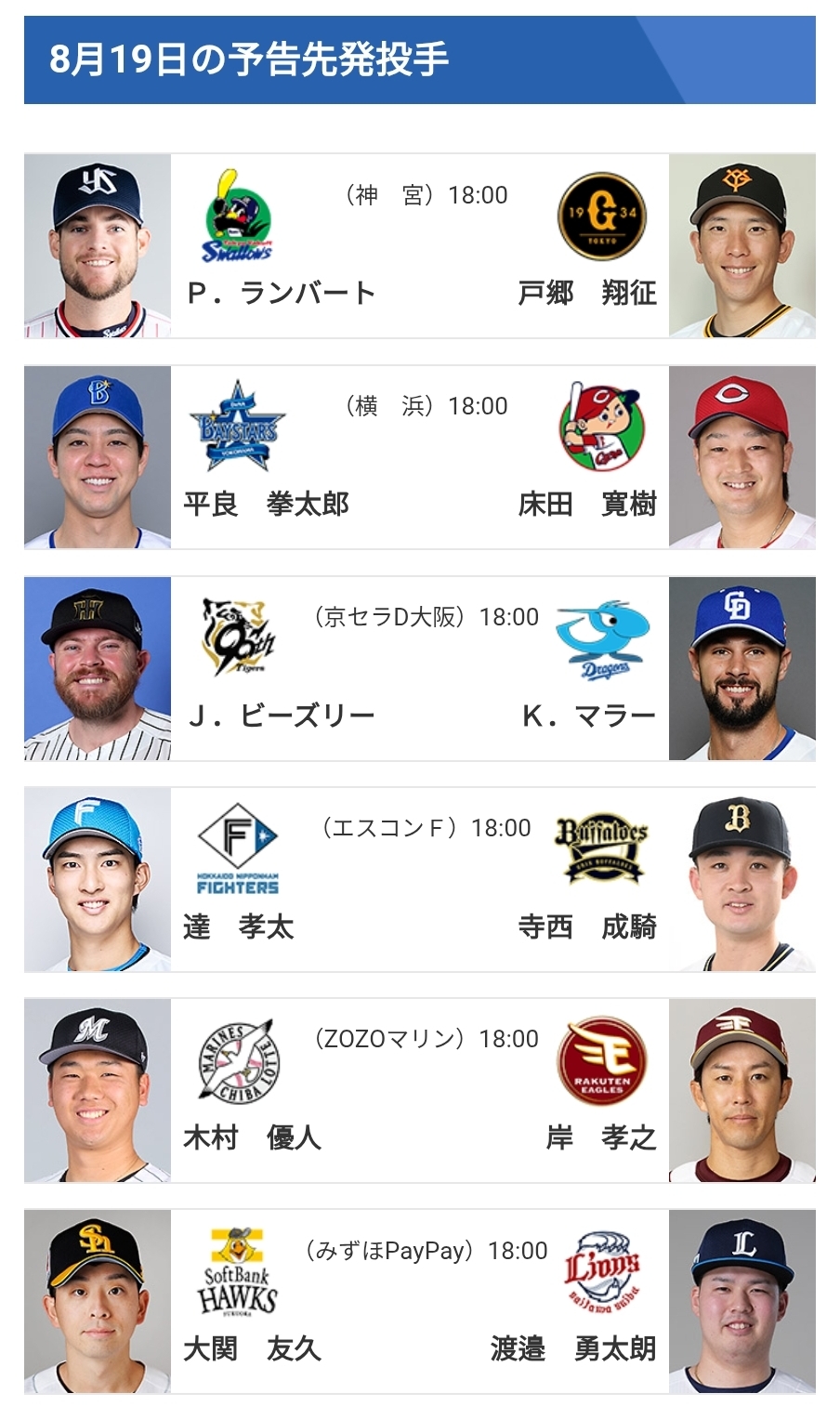840x1419 pixels.
Task: Open the Swallows vs Giants game at Jingu
Action: pos(420,246)
